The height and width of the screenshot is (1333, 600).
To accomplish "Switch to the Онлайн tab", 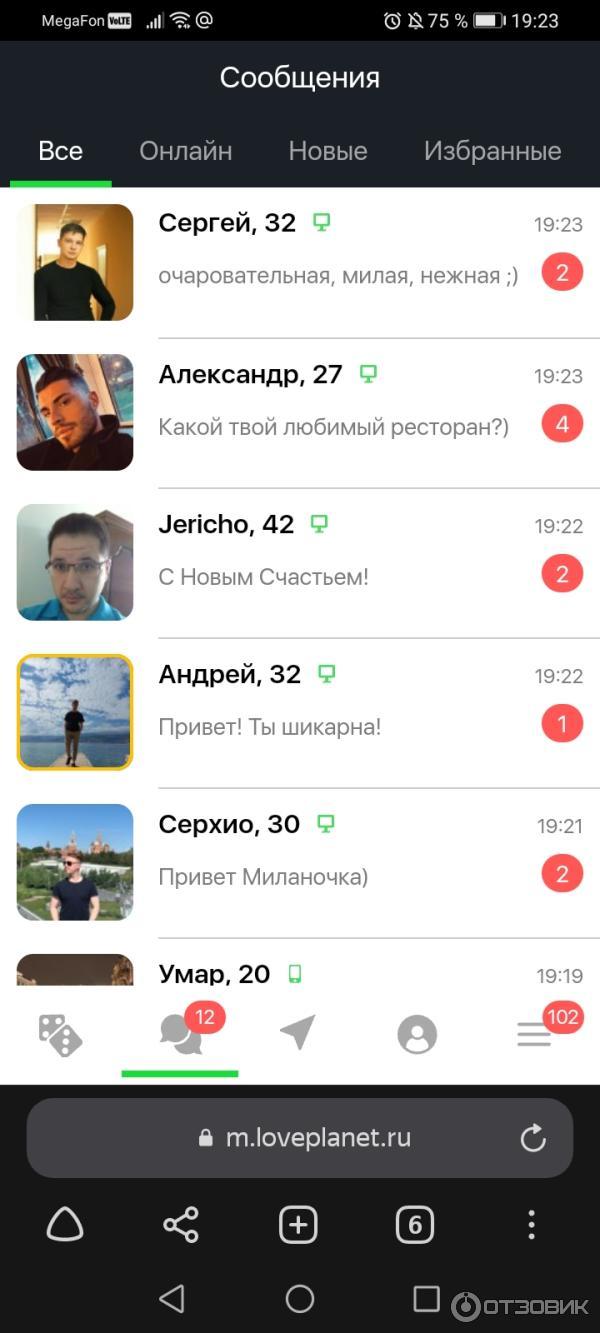I will point(185,151).
